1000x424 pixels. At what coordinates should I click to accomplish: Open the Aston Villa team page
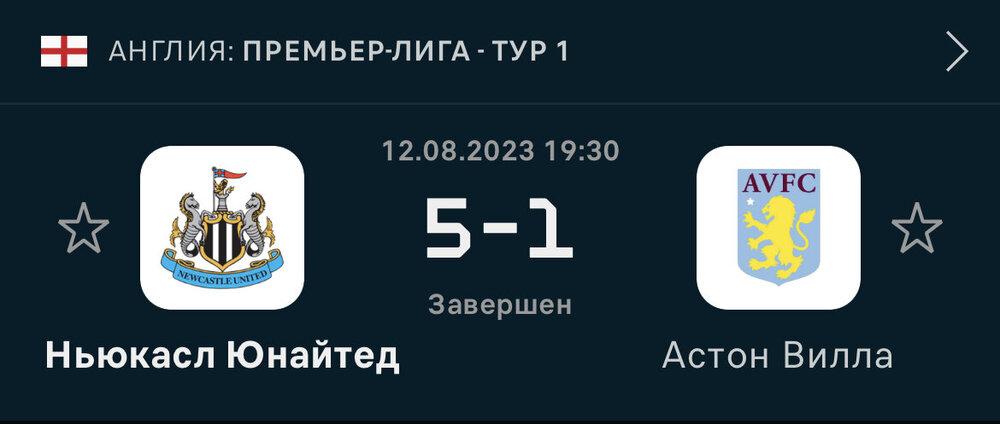778,228
